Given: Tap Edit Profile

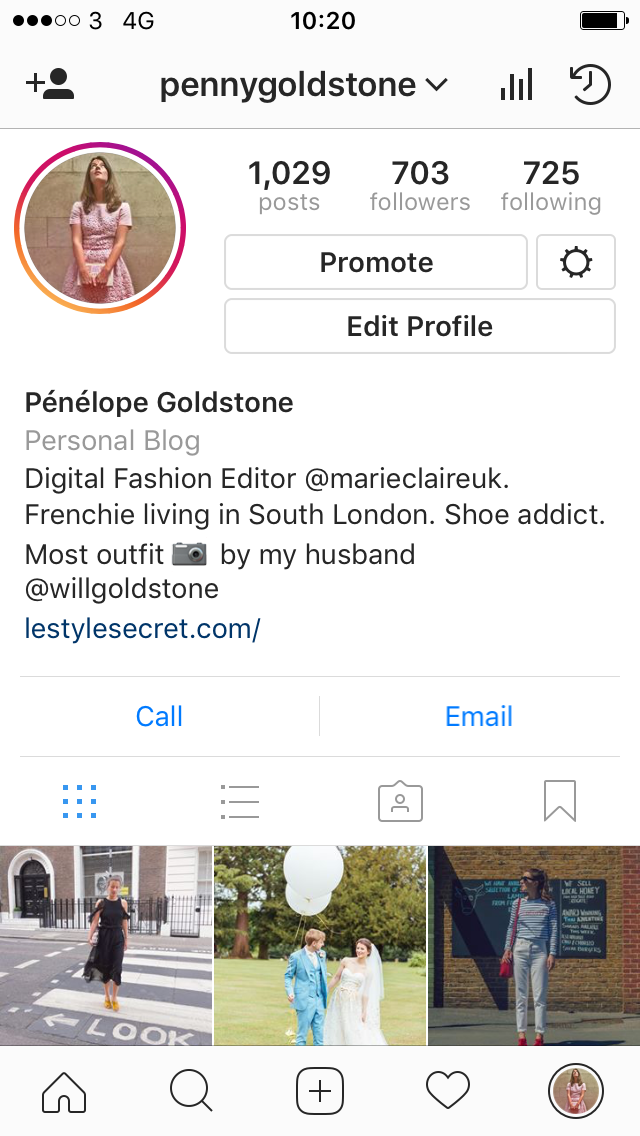Looking at the screenshot, I should [x=420, y=326].
